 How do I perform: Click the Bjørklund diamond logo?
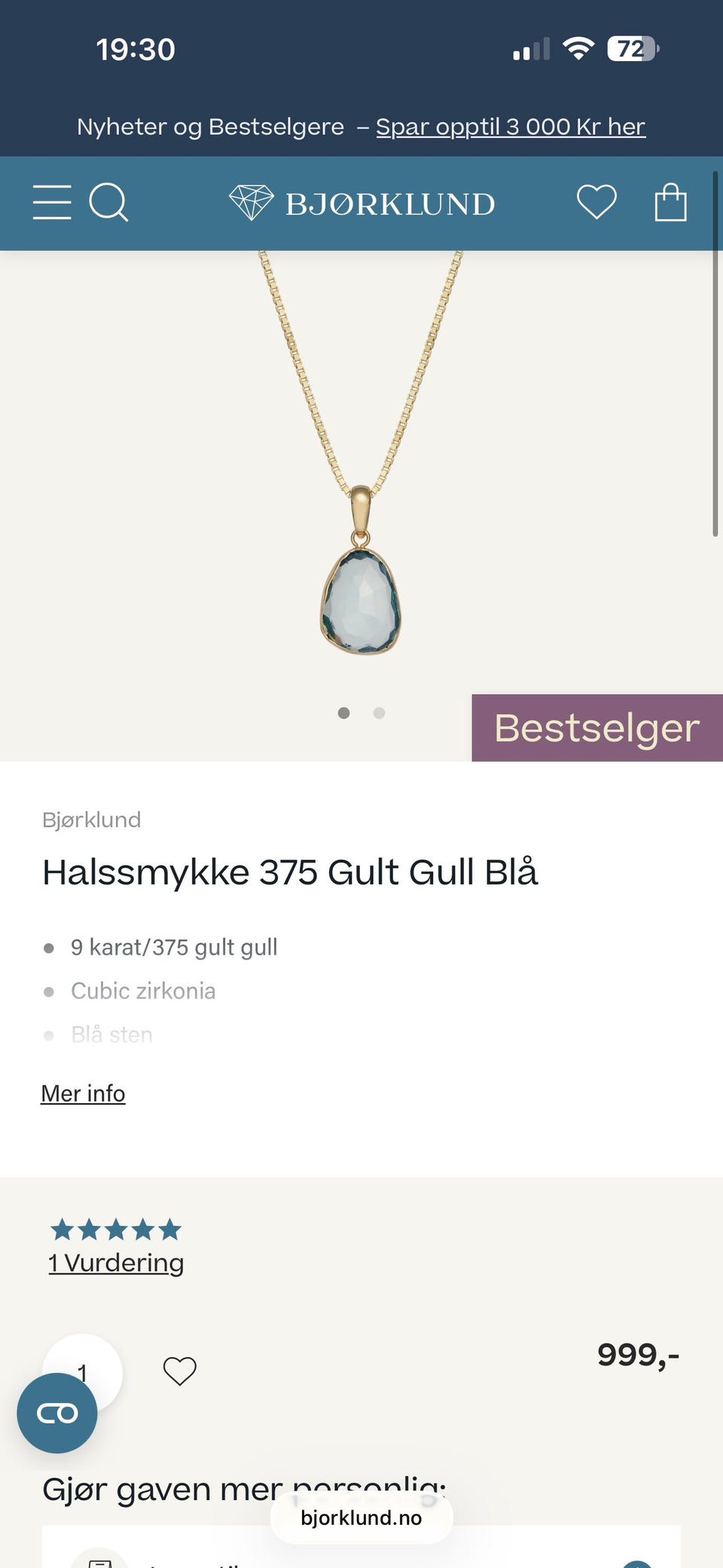252,200
